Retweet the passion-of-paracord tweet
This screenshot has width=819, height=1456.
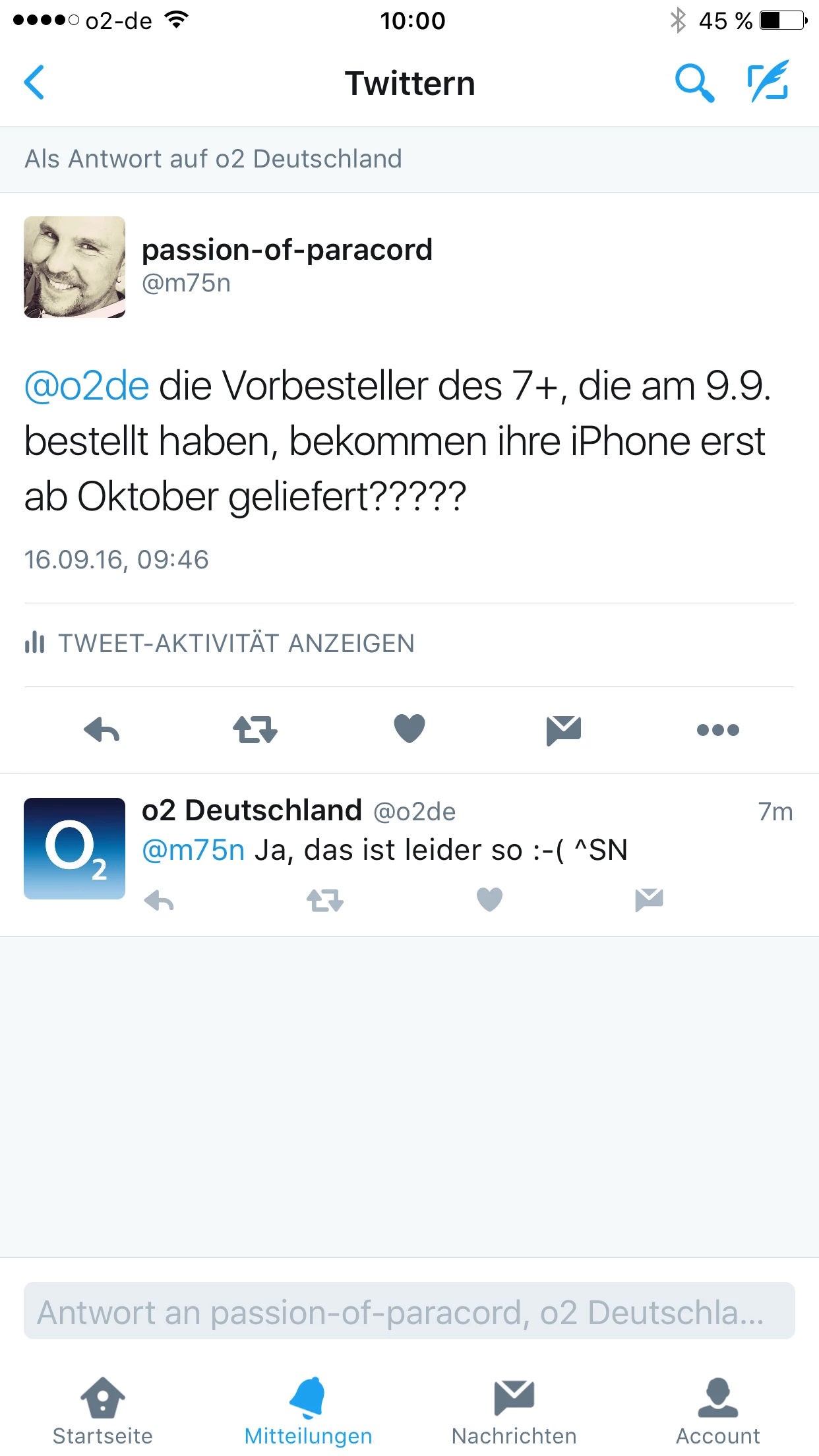pos(255,730)
